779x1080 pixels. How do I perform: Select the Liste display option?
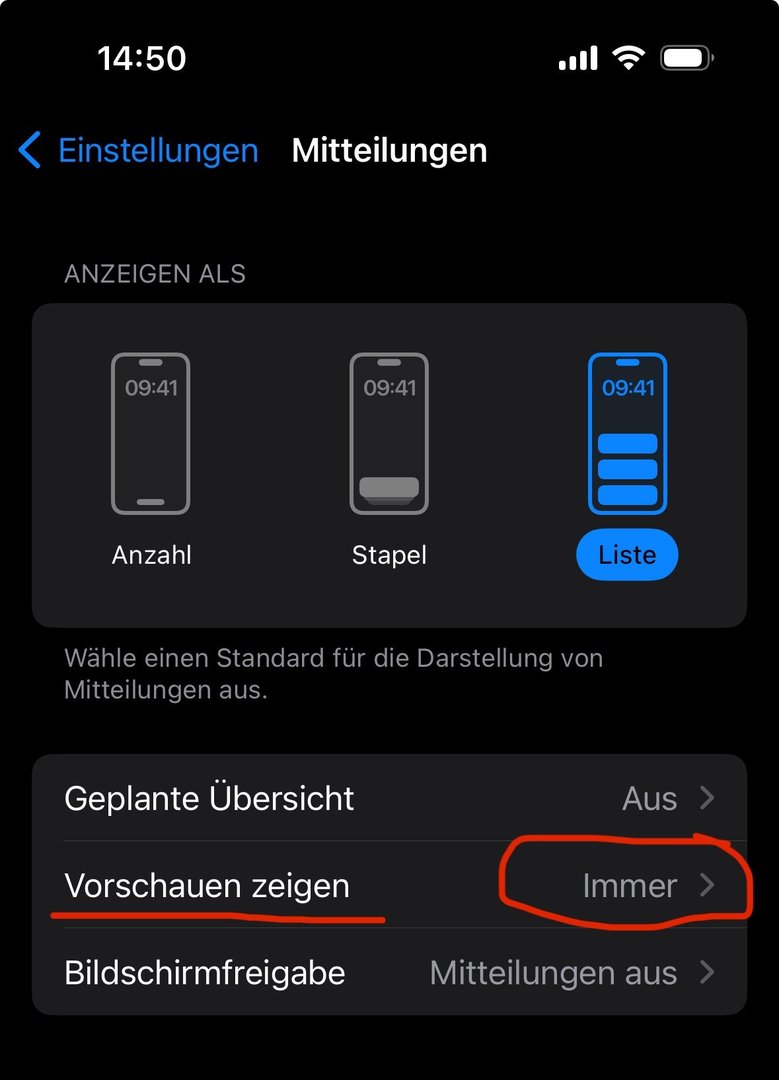tap(627, 460)
